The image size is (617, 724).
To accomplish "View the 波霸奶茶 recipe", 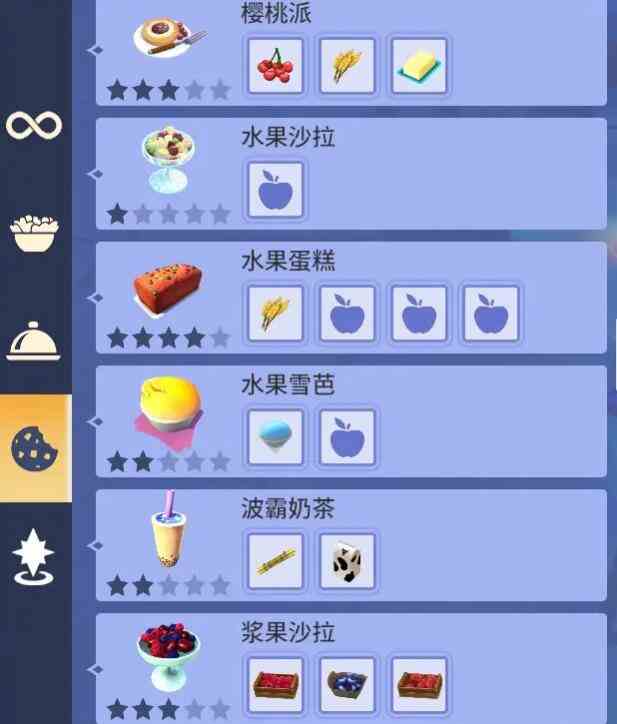I will click(x=350, y=545).
